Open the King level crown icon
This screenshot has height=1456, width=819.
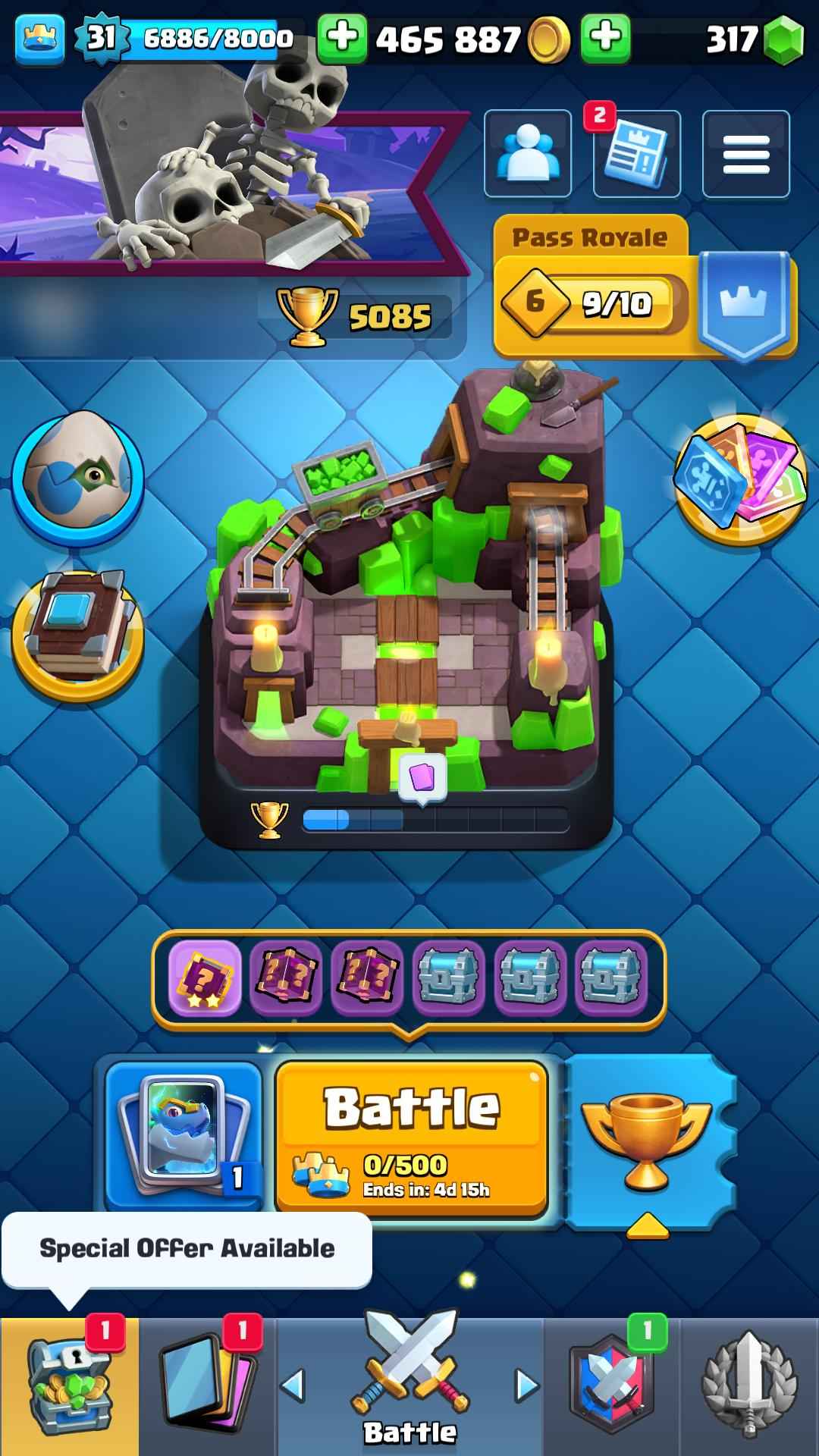tap(39, 38)
